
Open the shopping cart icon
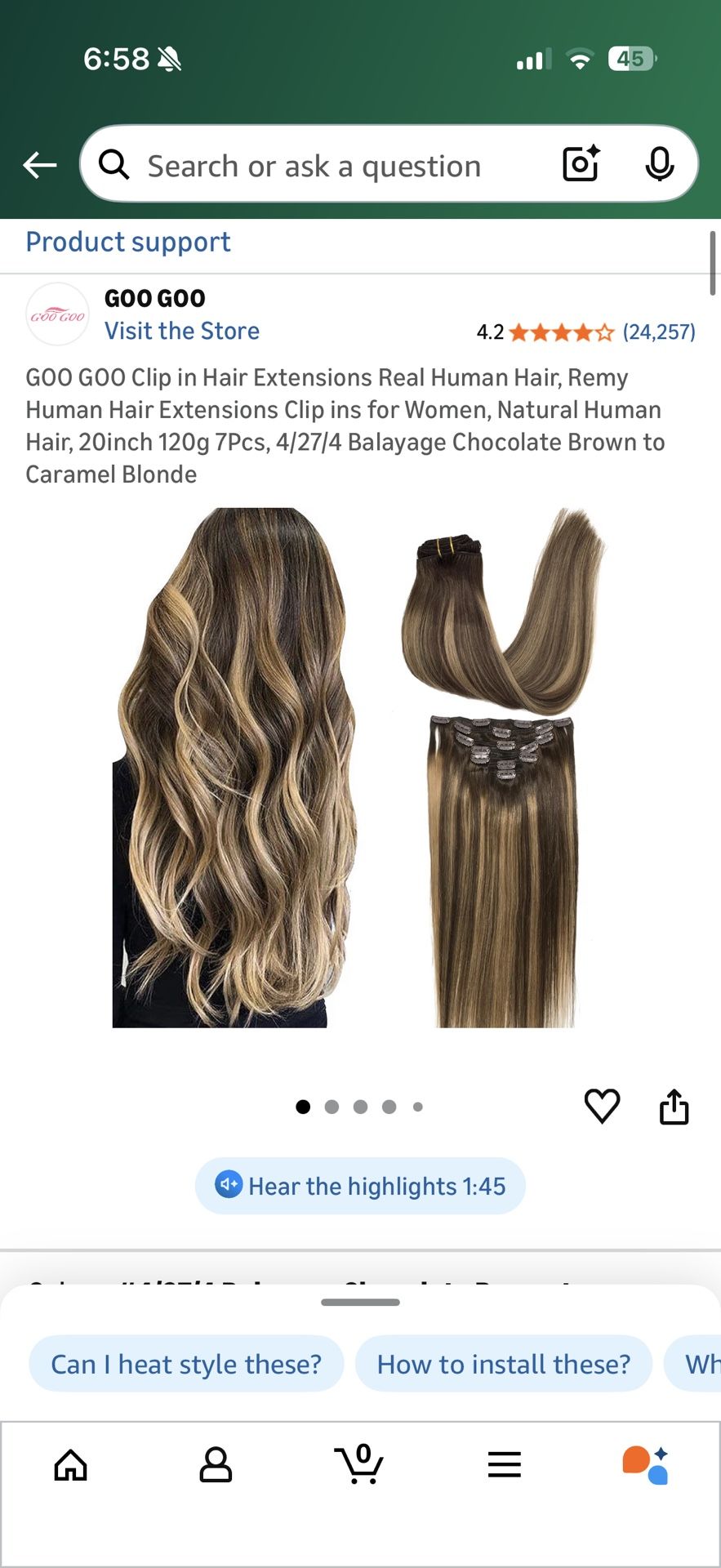coord(360,1464)
